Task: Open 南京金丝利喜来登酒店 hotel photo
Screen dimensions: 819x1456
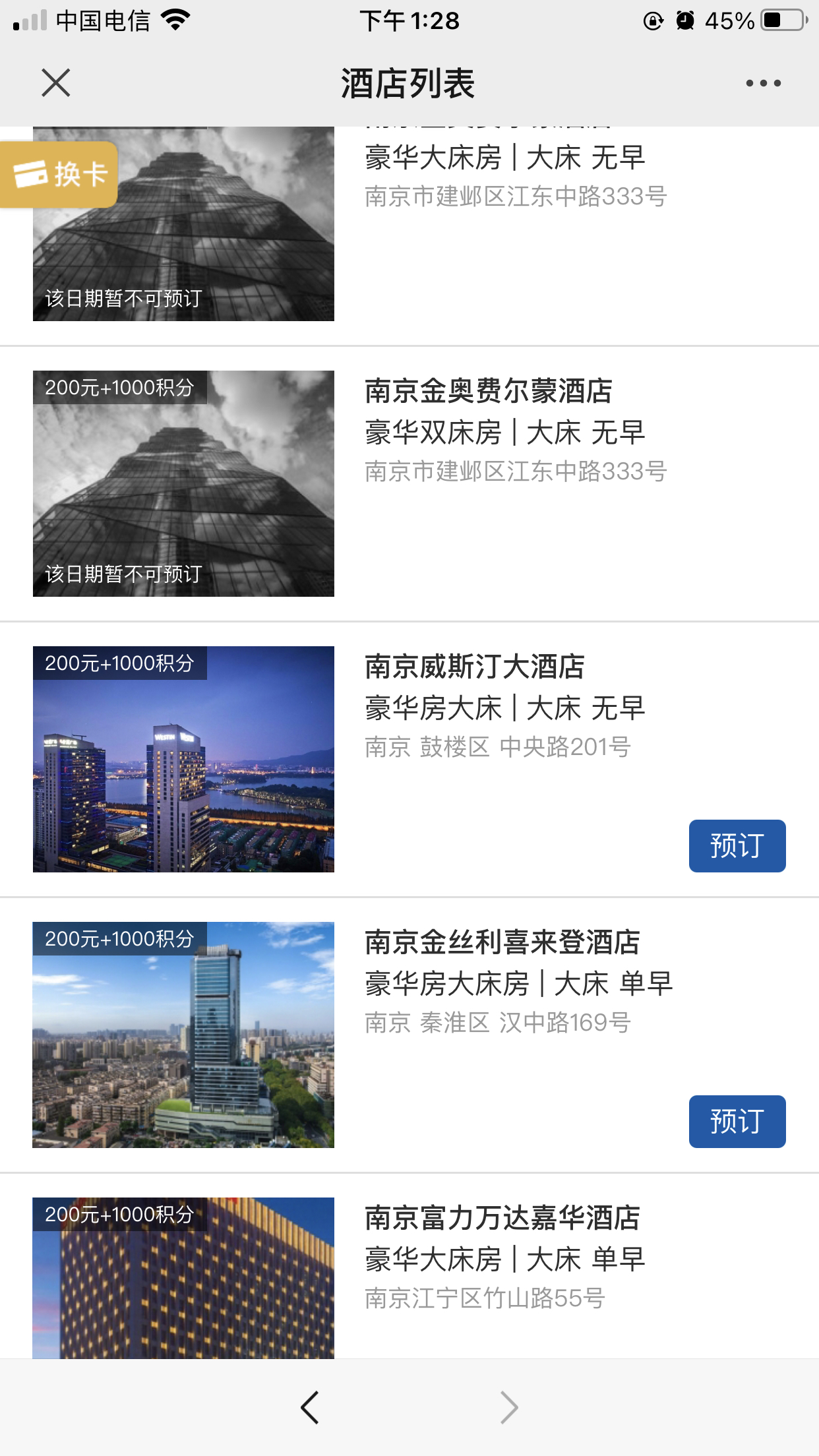Action: pyautogui.click(x=183, y=1035)
